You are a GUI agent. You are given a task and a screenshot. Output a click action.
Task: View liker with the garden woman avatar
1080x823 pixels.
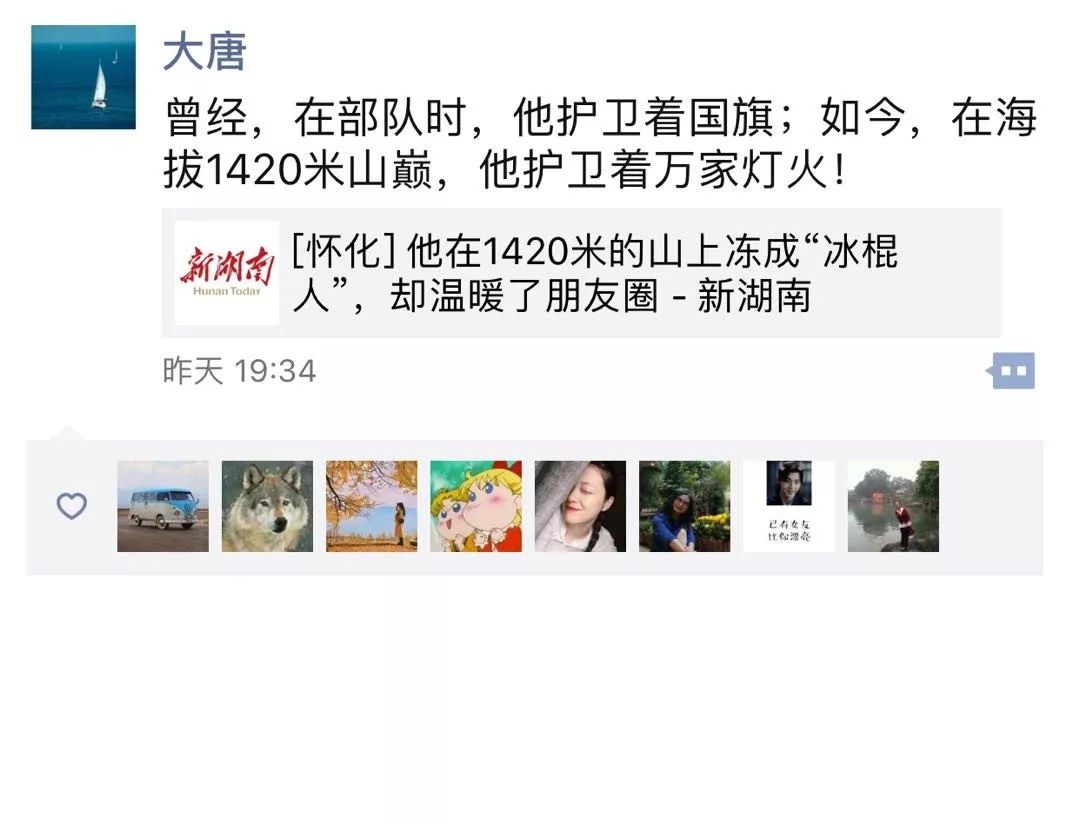(x=685, y=506)
